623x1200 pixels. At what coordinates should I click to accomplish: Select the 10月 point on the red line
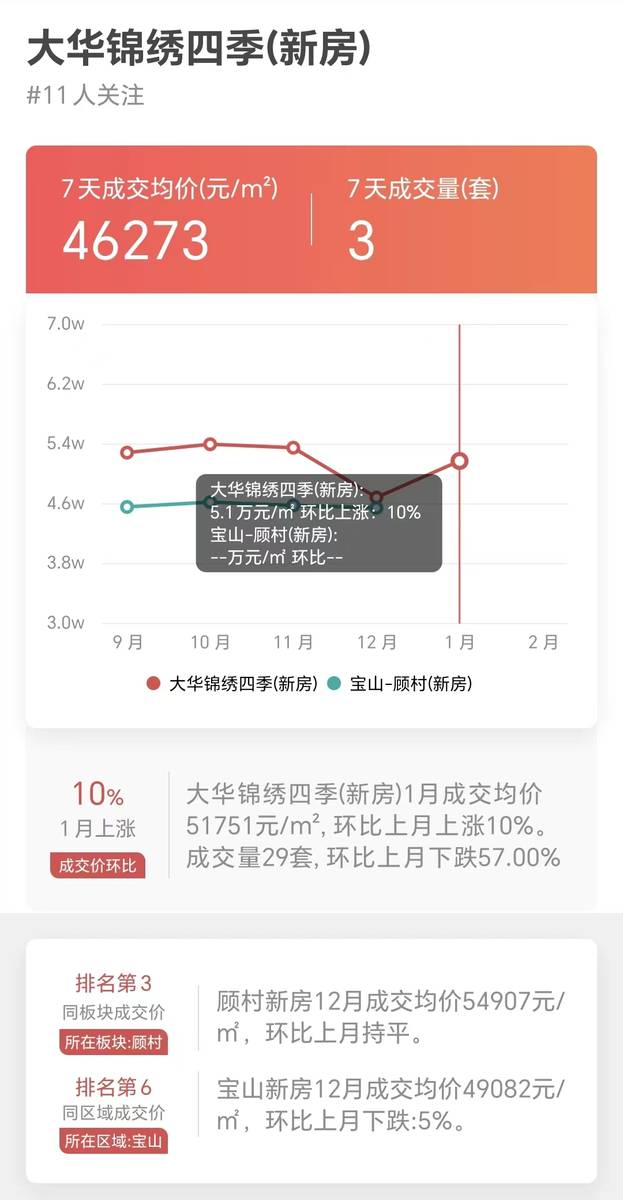210,444
